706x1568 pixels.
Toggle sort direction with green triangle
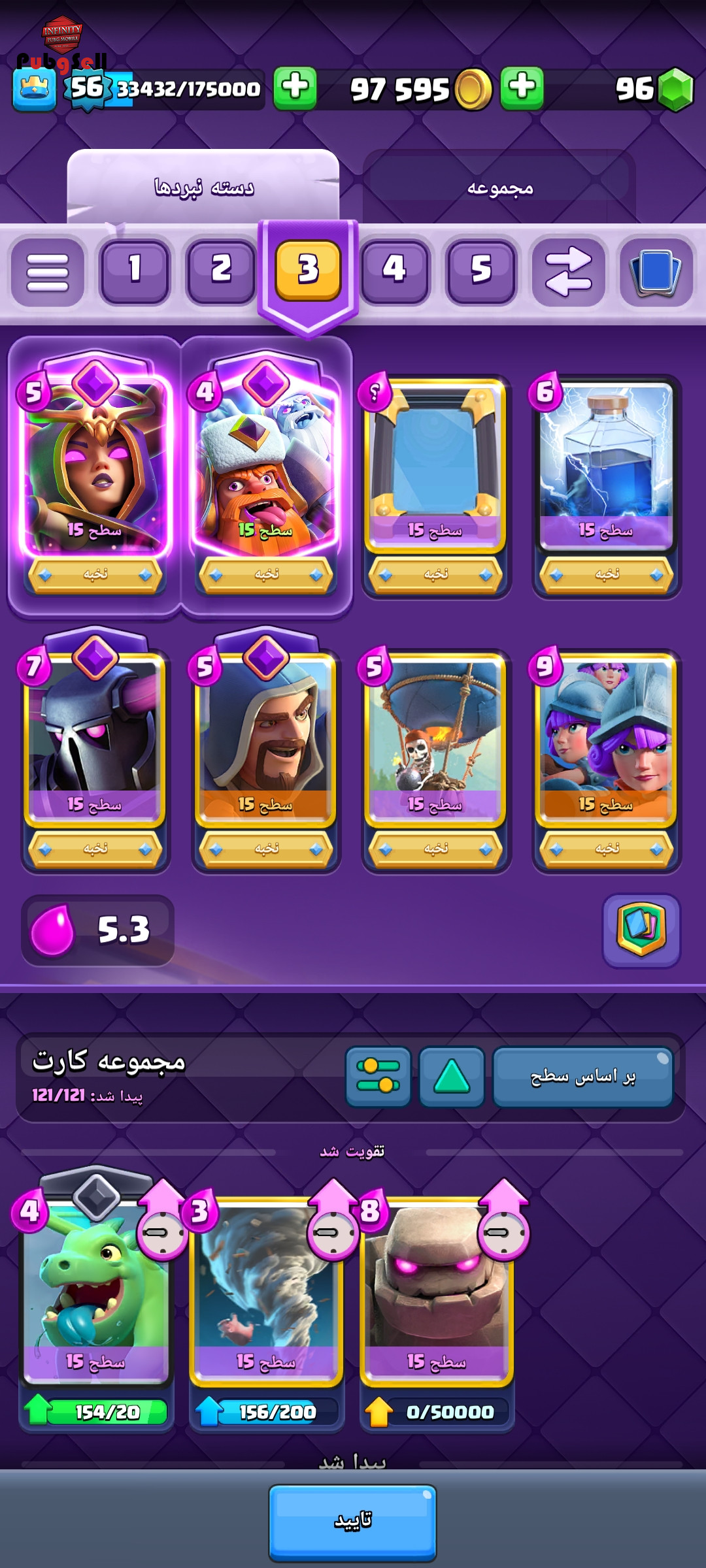tap(452, 1077)
